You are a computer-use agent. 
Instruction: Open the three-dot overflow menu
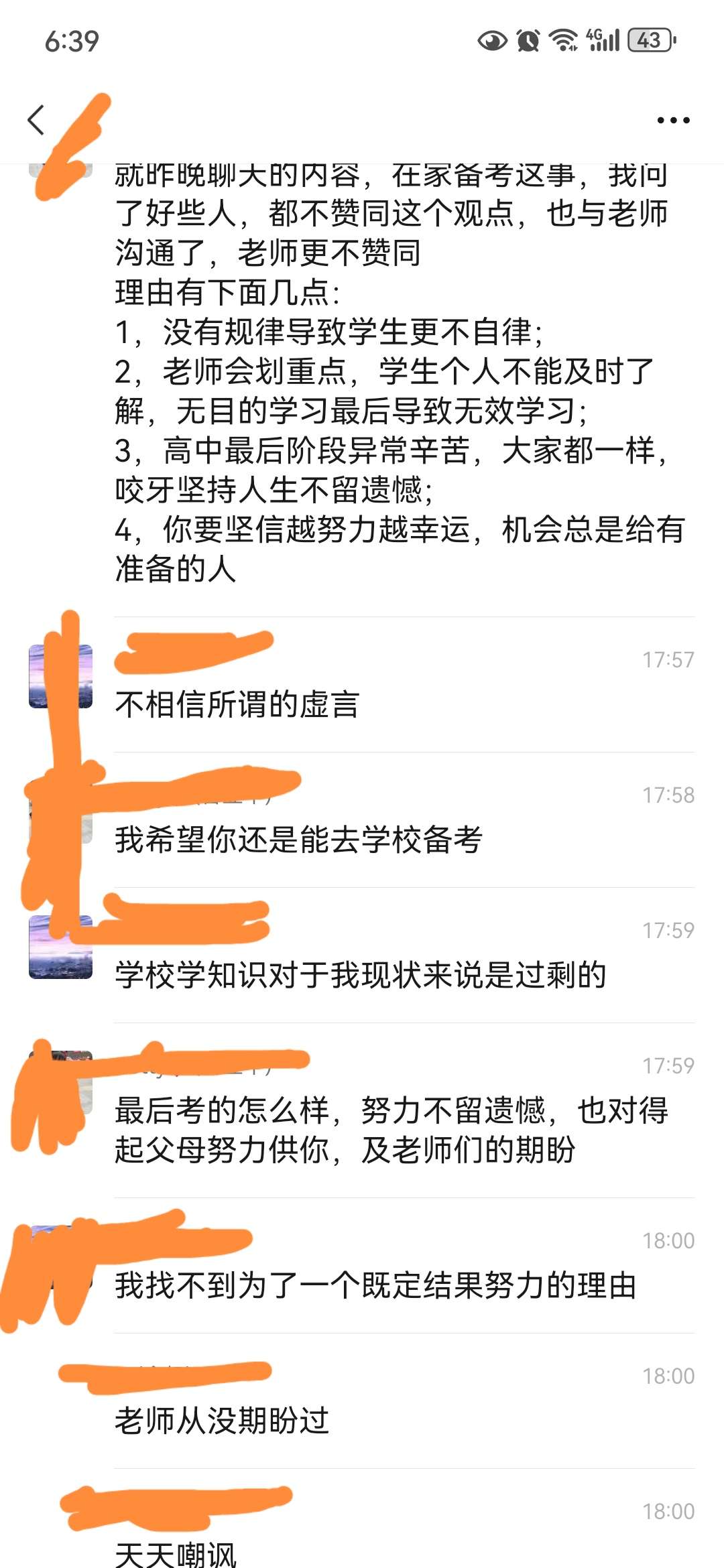[673, 121]
